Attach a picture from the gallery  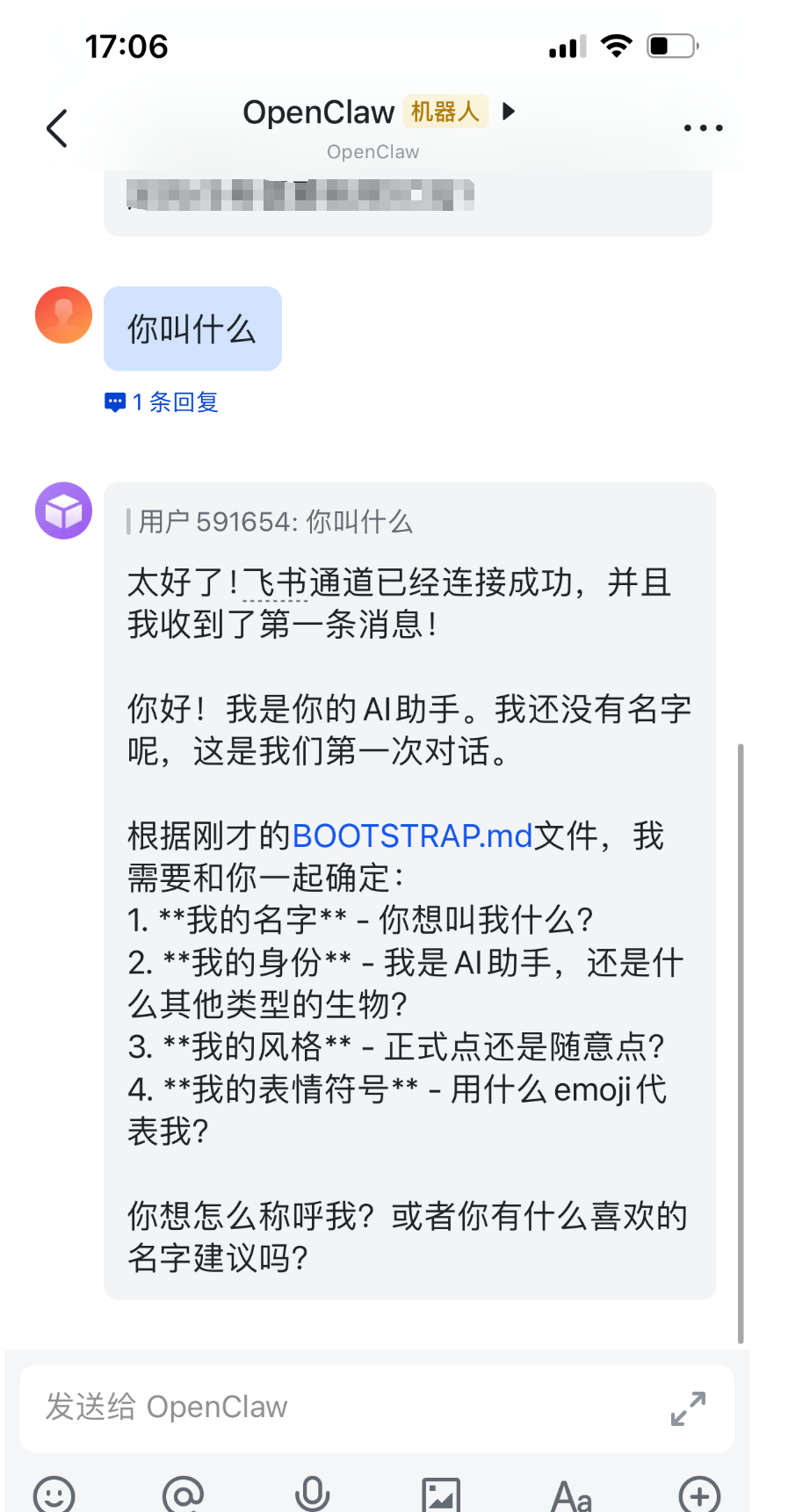441,1494
